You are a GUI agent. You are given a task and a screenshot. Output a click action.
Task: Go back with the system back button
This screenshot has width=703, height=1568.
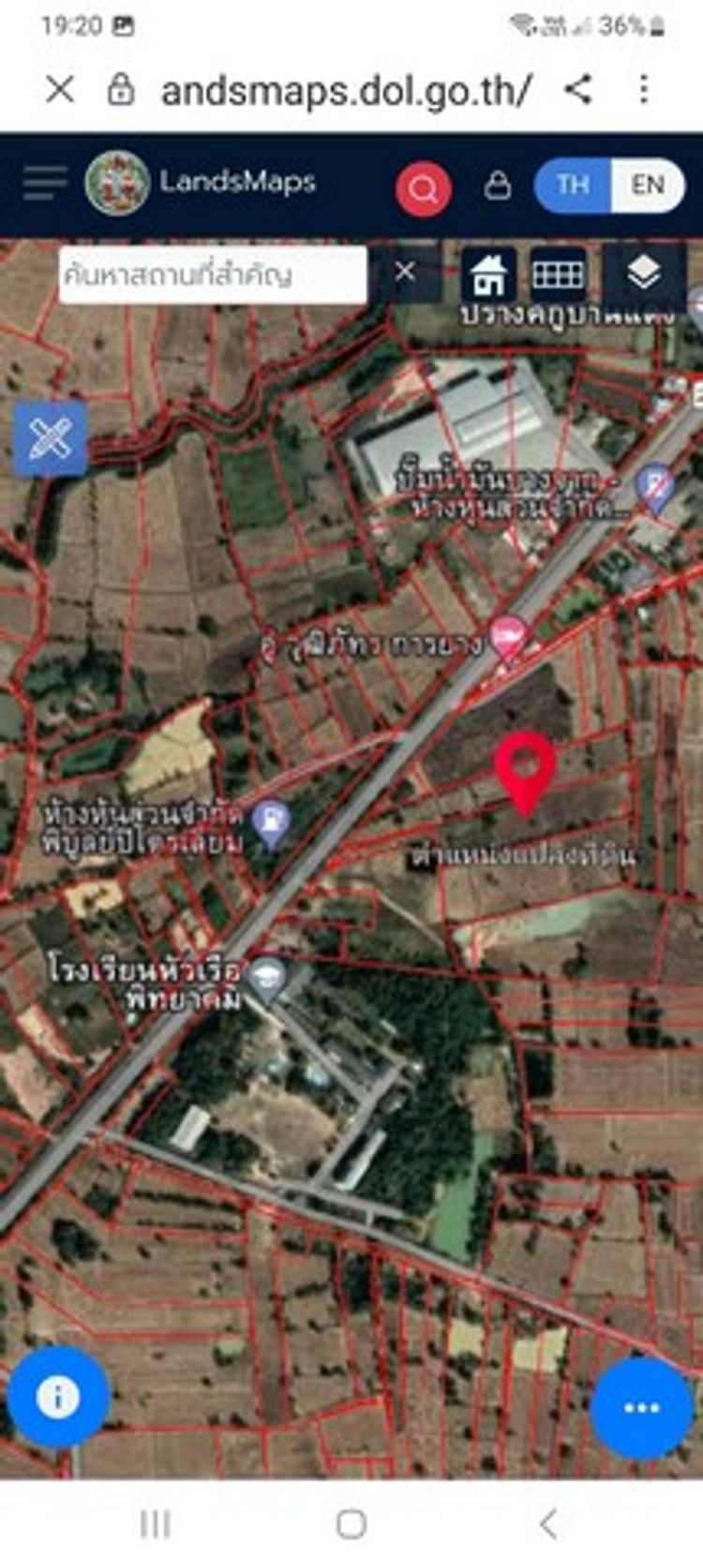pos(548,1524)
